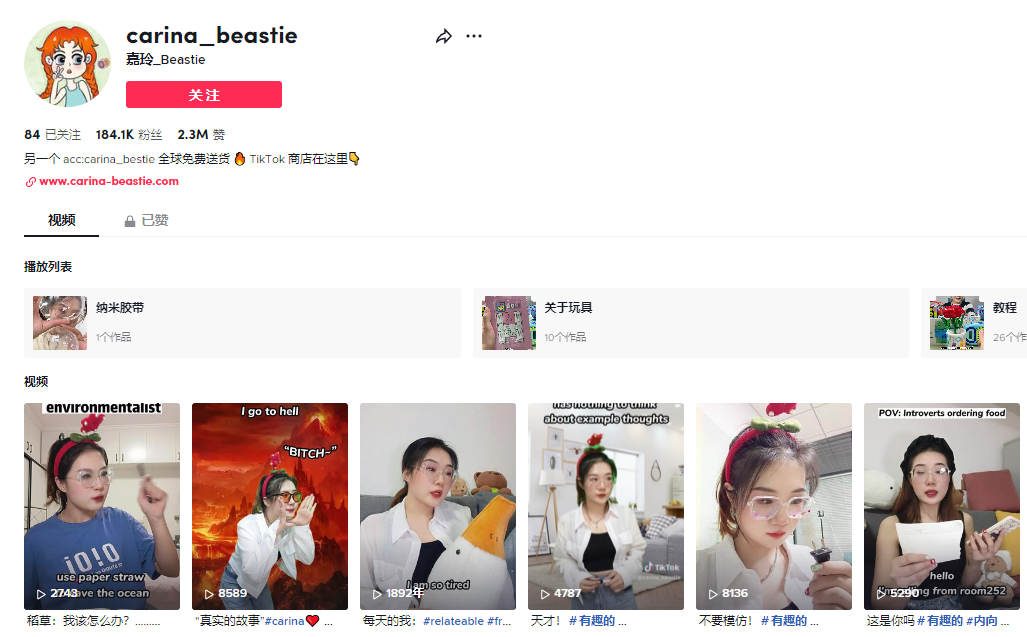Open the 纳米胶带 playlist
The height and width of the screenshot is (637, 1027).
(x=242, y=322)
